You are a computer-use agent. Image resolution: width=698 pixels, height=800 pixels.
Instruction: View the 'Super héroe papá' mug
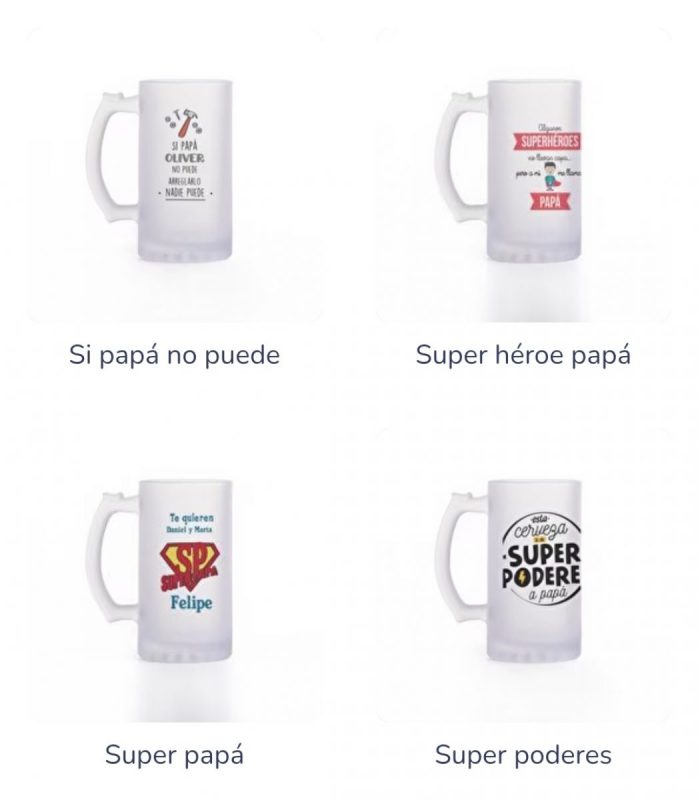click(x=523, y=175)
